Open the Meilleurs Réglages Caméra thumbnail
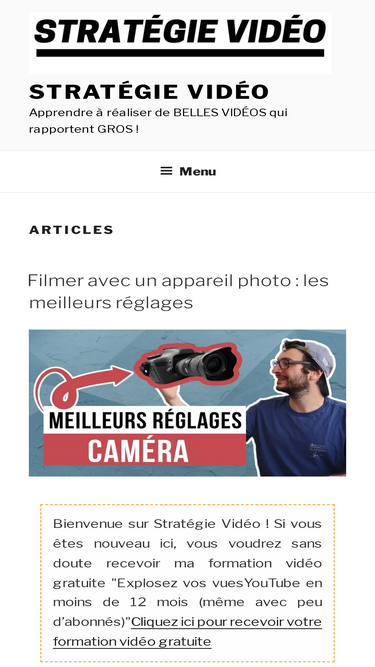 coord(188,403)
